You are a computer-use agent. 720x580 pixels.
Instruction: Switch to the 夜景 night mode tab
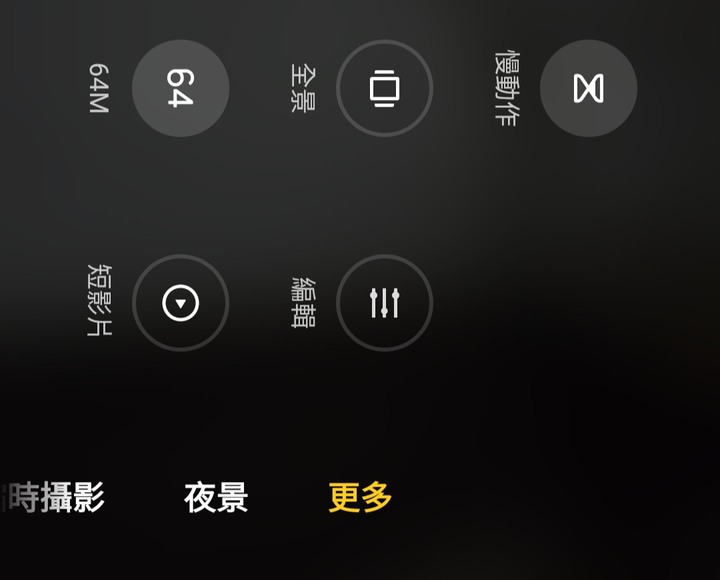(x=216, y=497)
